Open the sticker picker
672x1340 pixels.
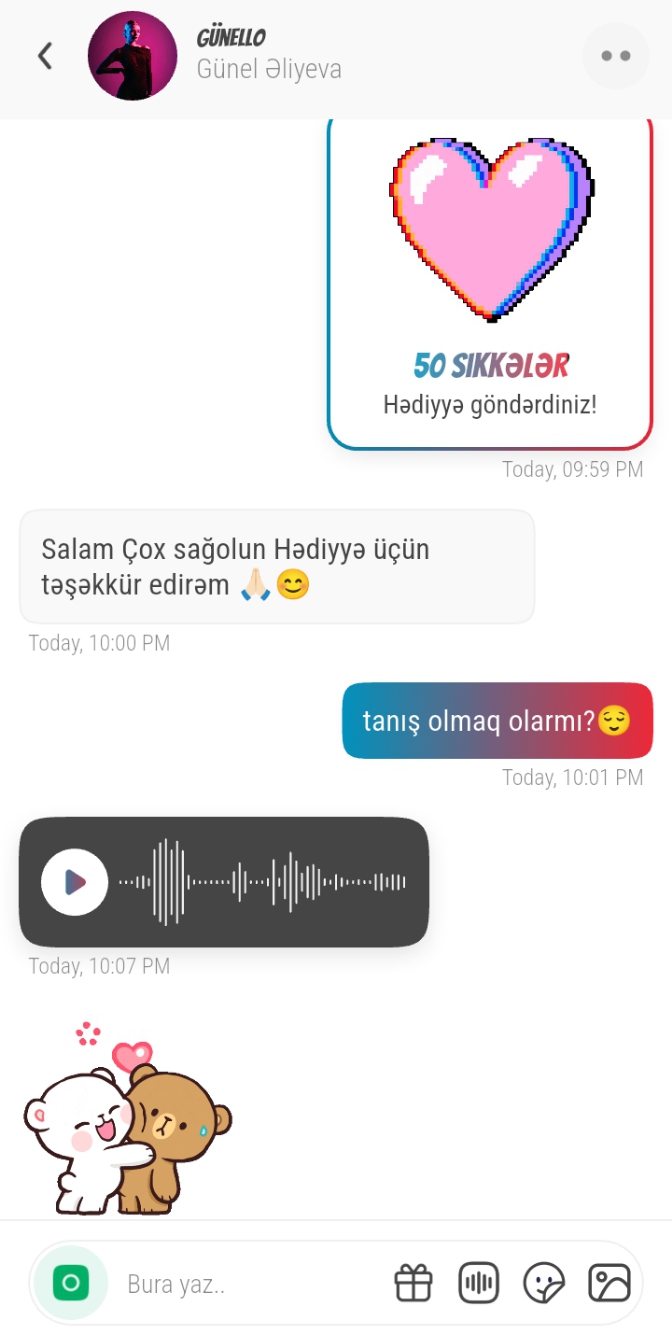(544, 1283)
